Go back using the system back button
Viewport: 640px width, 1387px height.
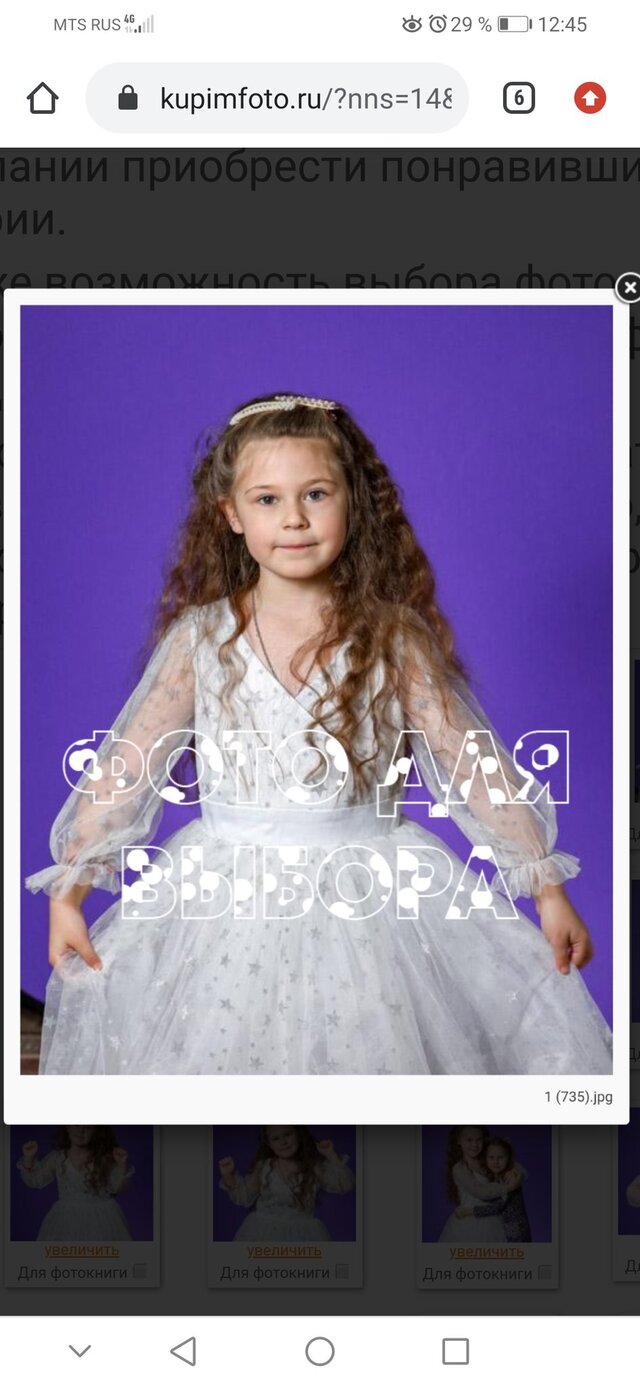click(x=183, y=1351)
